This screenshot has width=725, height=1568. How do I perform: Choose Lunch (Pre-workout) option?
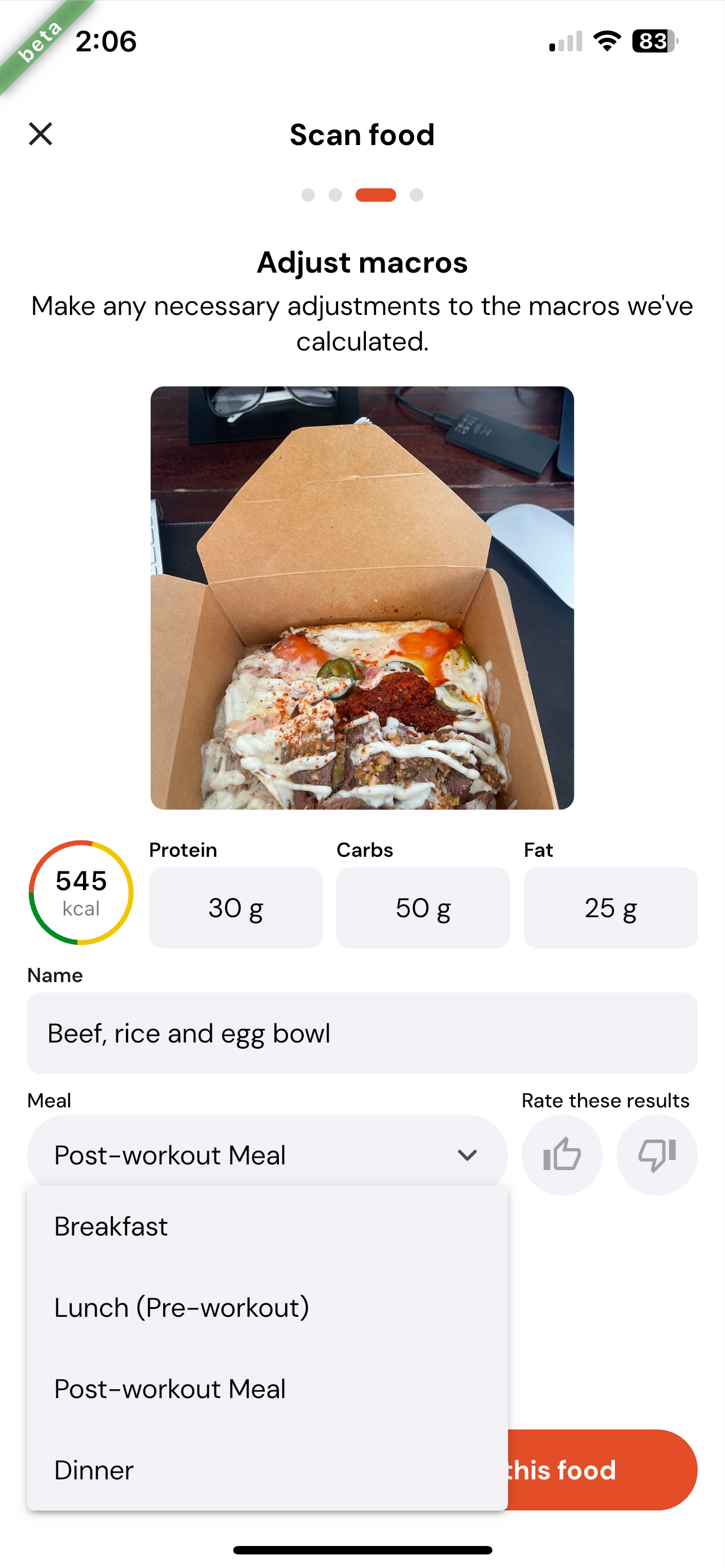pos(267,1307)
